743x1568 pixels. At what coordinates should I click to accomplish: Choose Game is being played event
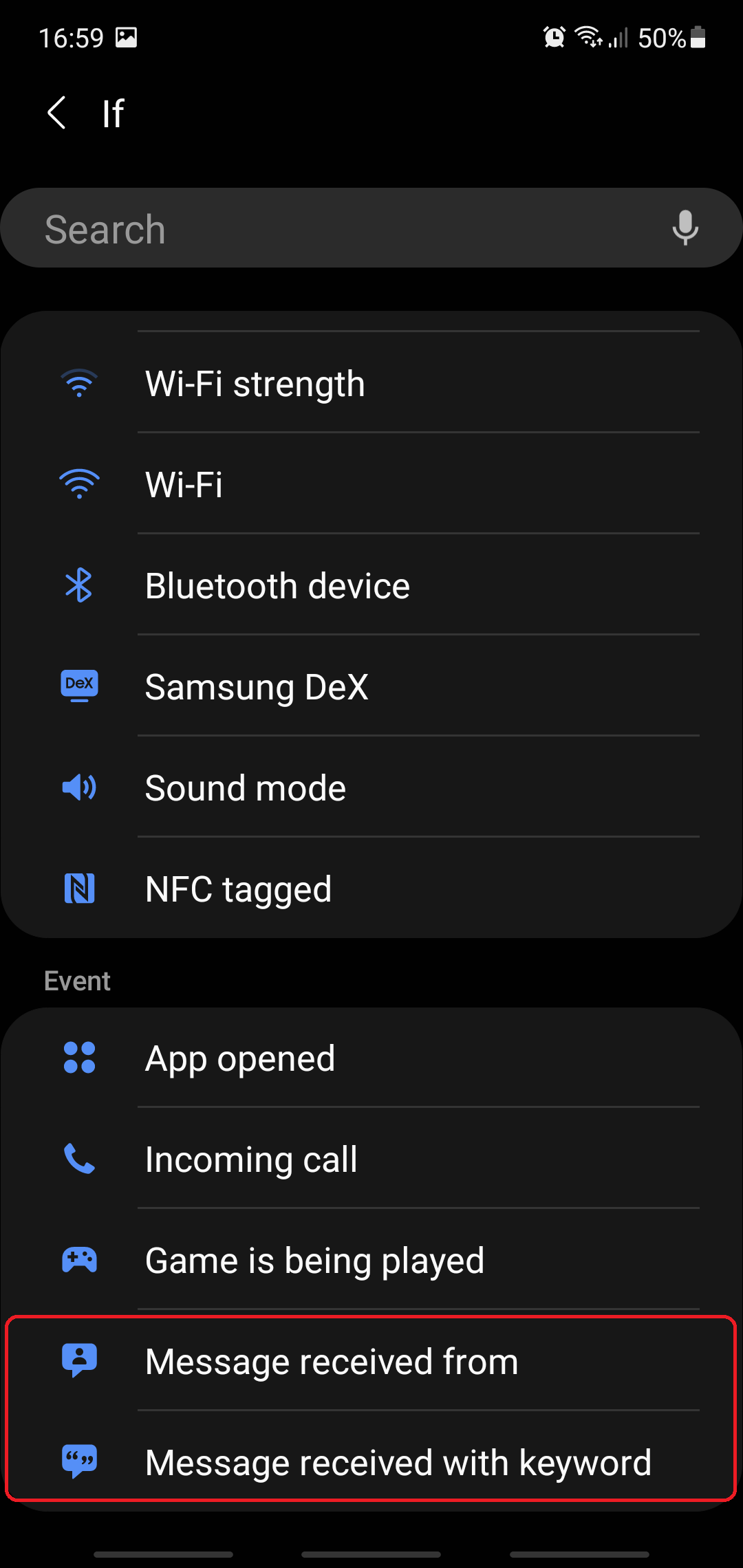(x=371, y=1260)
